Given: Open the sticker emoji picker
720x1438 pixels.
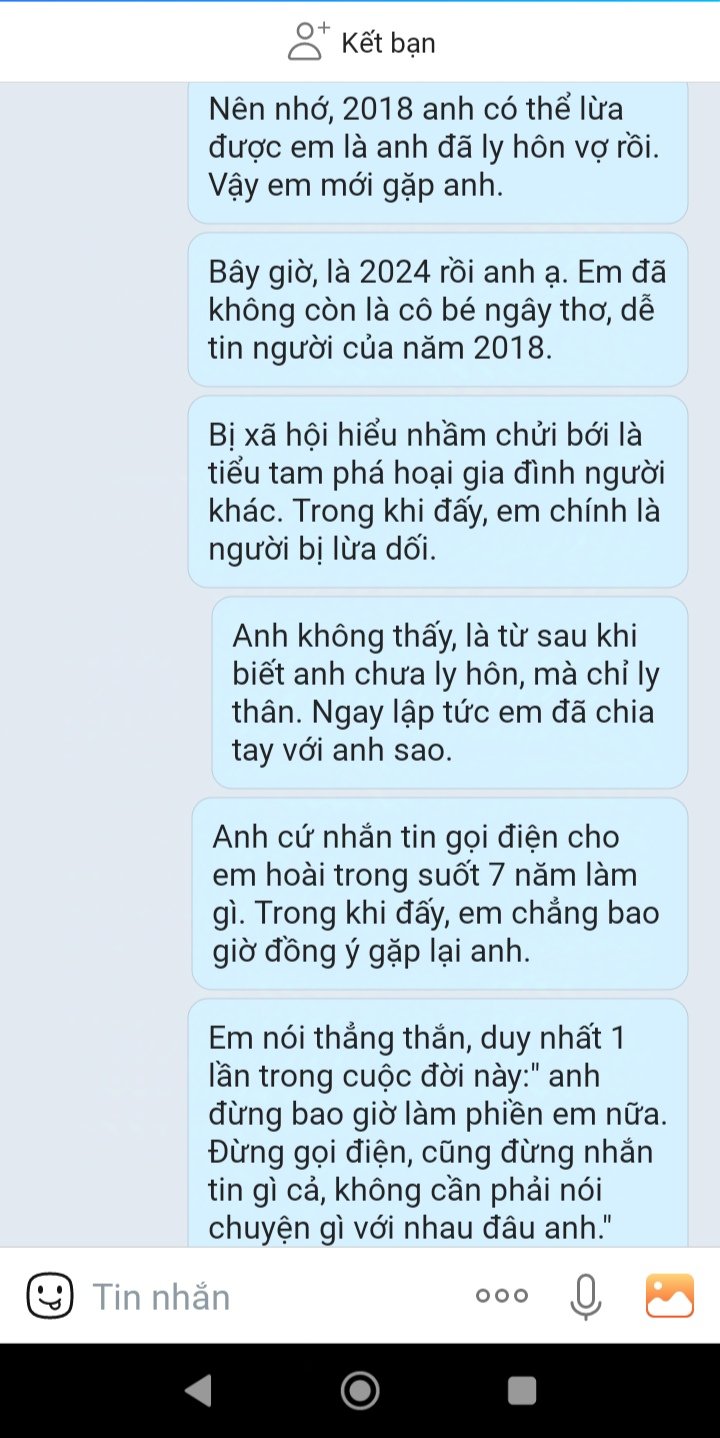Looking at the screenshot, I should [x=50, y=1296].
